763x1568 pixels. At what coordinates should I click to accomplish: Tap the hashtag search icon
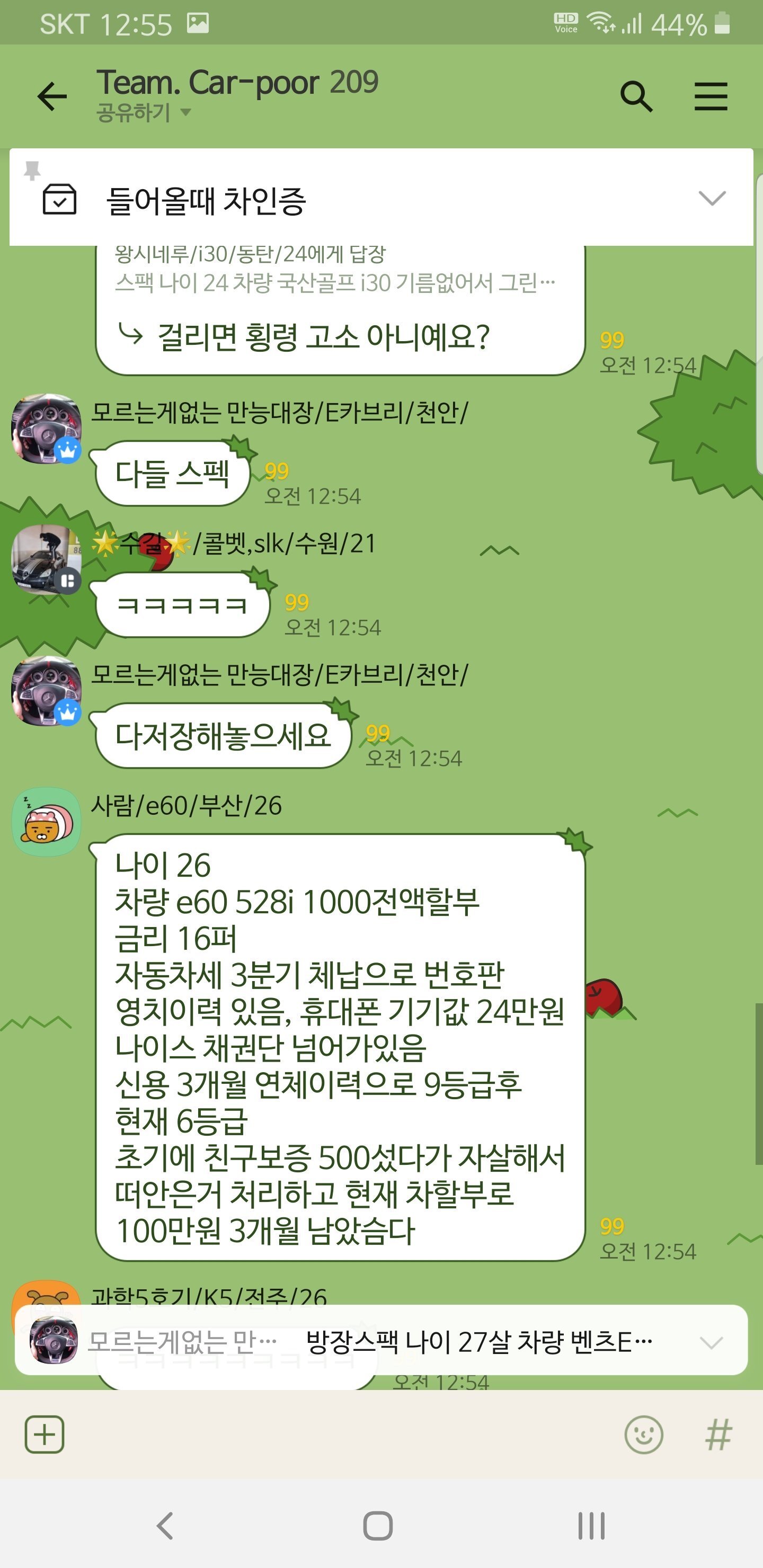coord(718,1435)
